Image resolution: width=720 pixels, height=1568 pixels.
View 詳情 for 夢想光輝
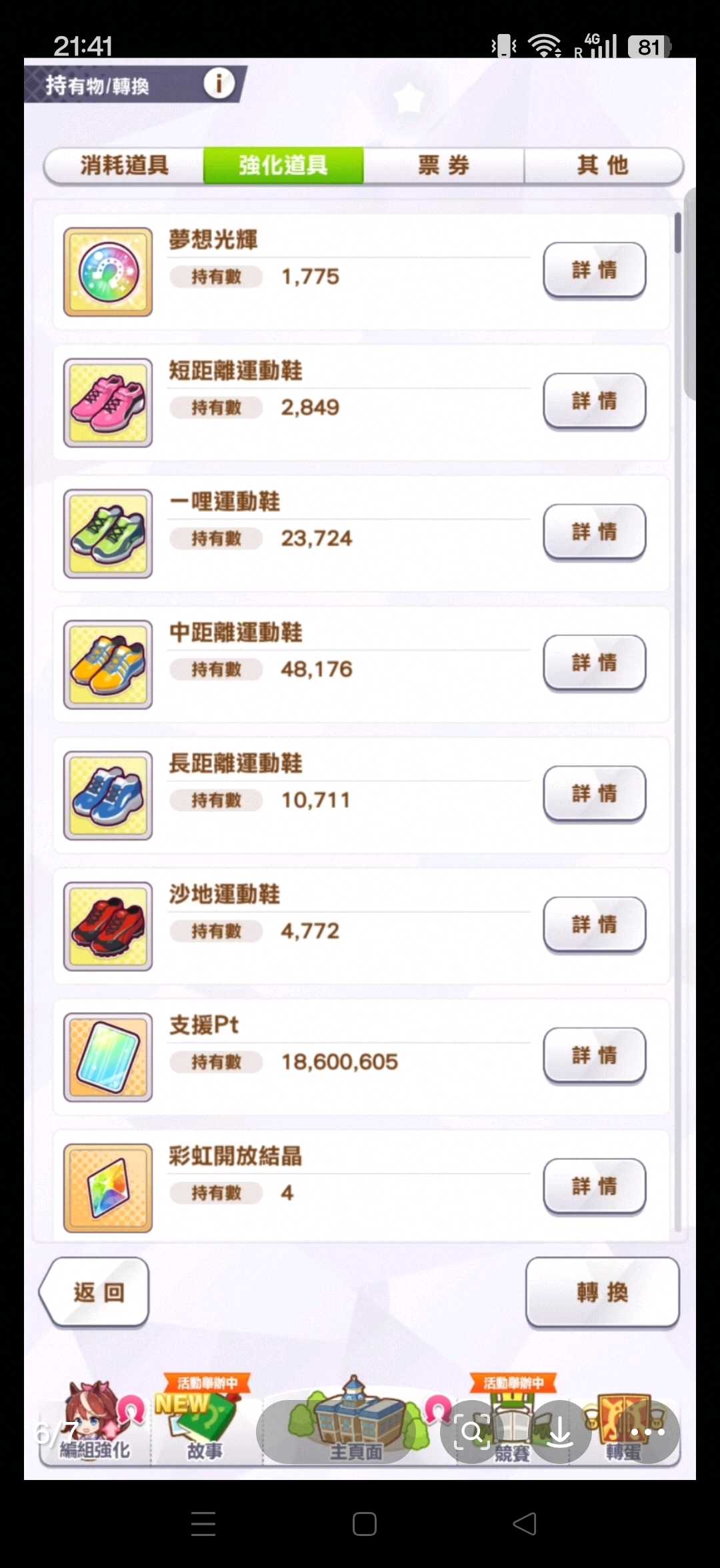pos(594,270)
